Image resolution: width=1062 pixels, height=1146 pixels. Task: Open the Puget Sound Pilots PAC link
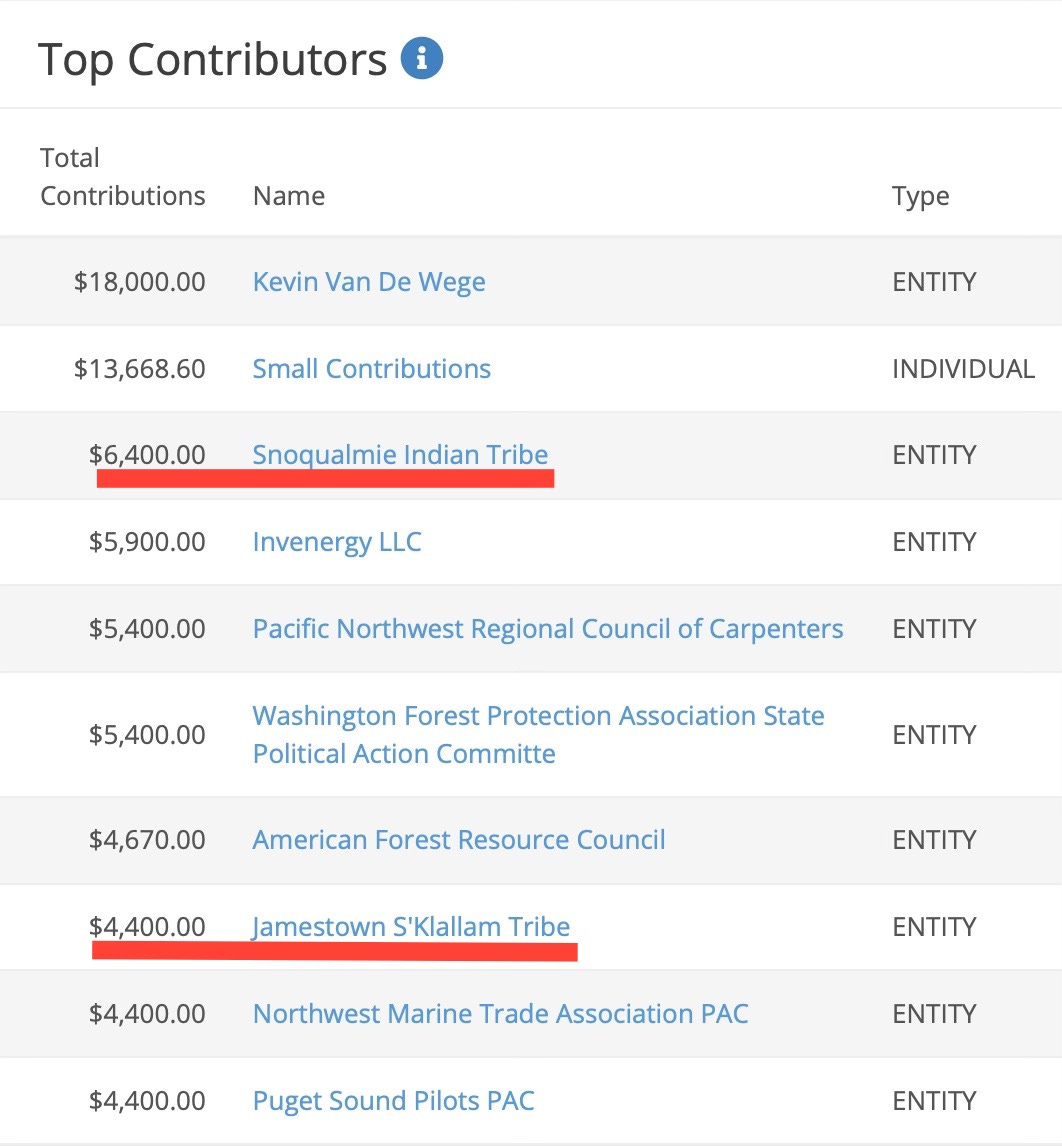coord(393,1101)
